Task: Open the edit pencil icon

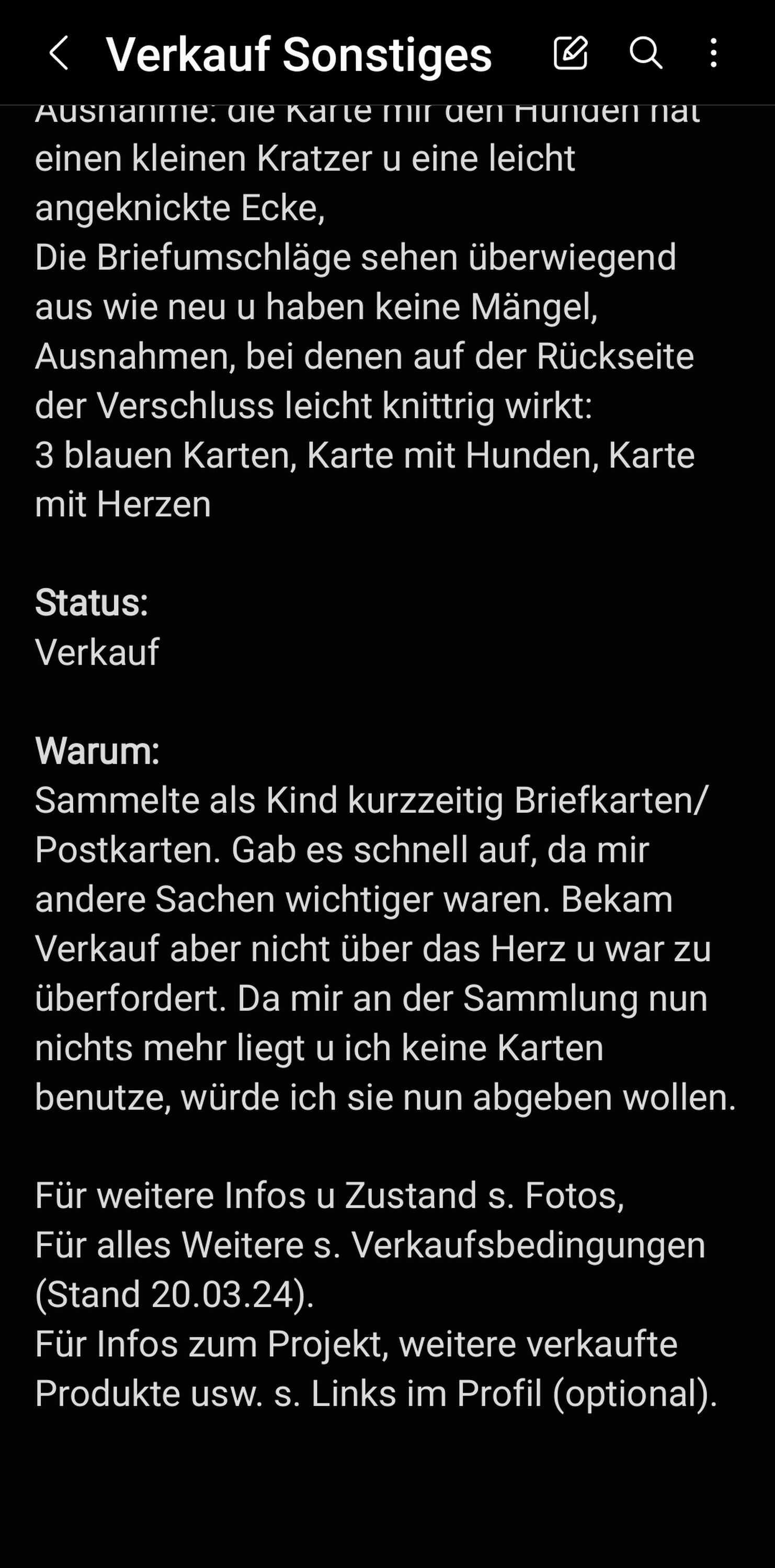Action: (x=571, y=53)
